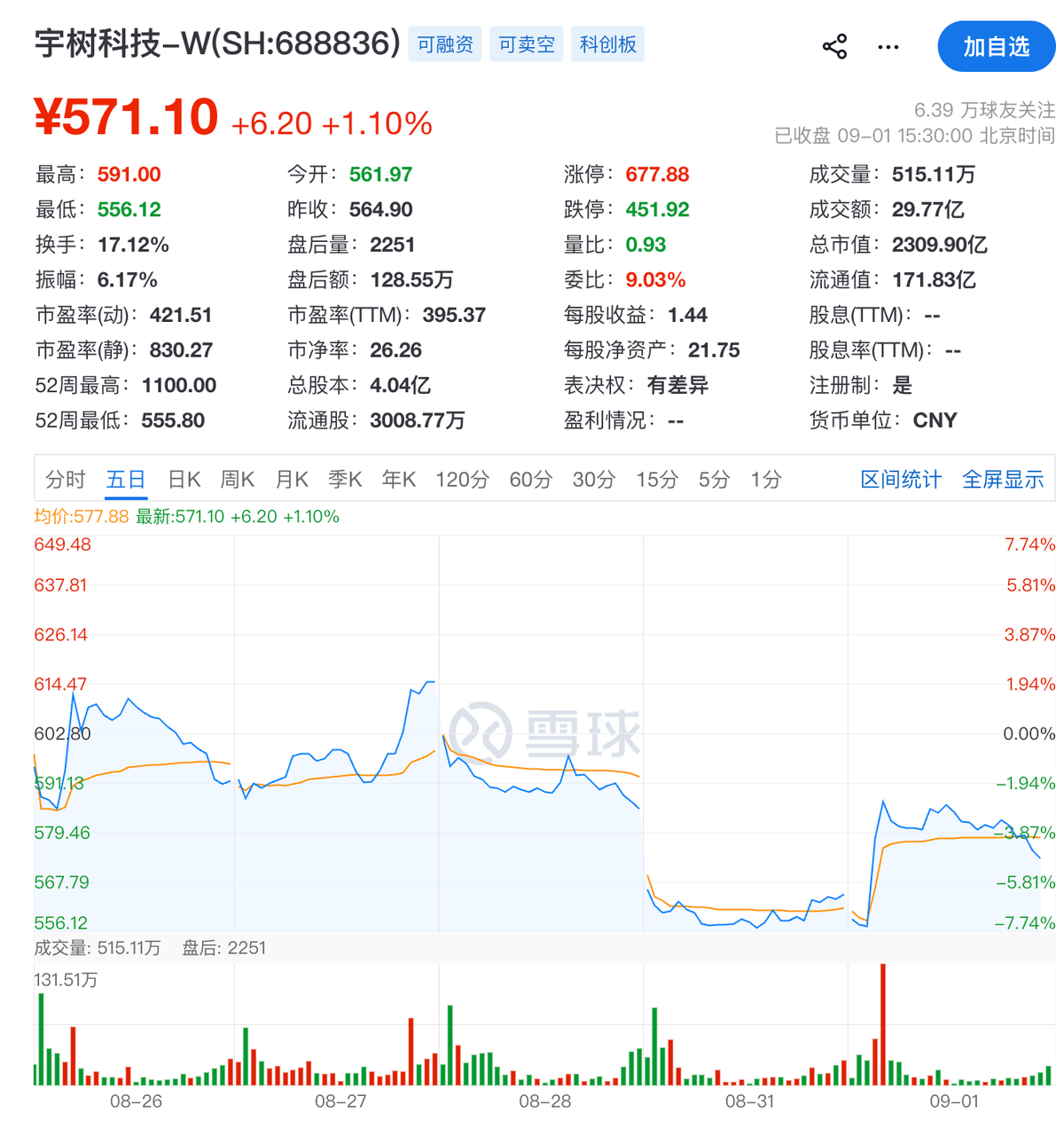Share this stock page
Image resolution: width=1064 pixels, height=1128 pixels.
834,46
